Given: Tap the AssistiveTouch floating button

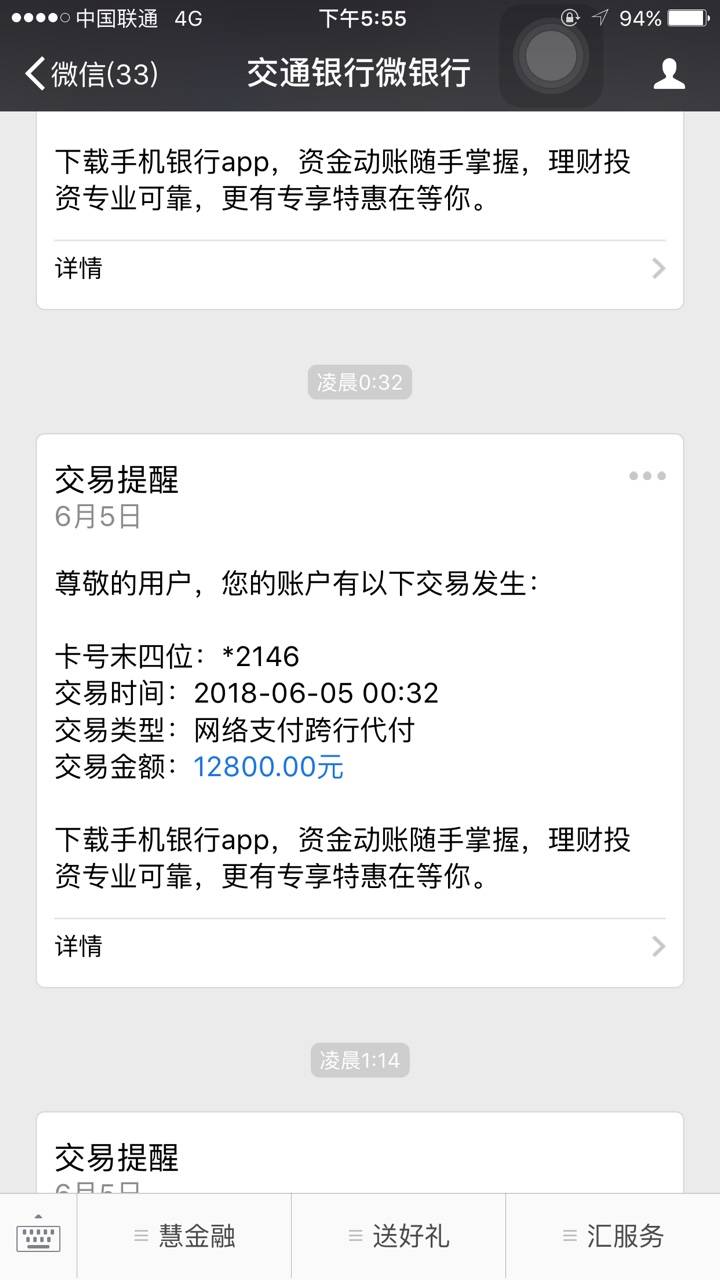Looking at the screenshot, I should [551, 56].
